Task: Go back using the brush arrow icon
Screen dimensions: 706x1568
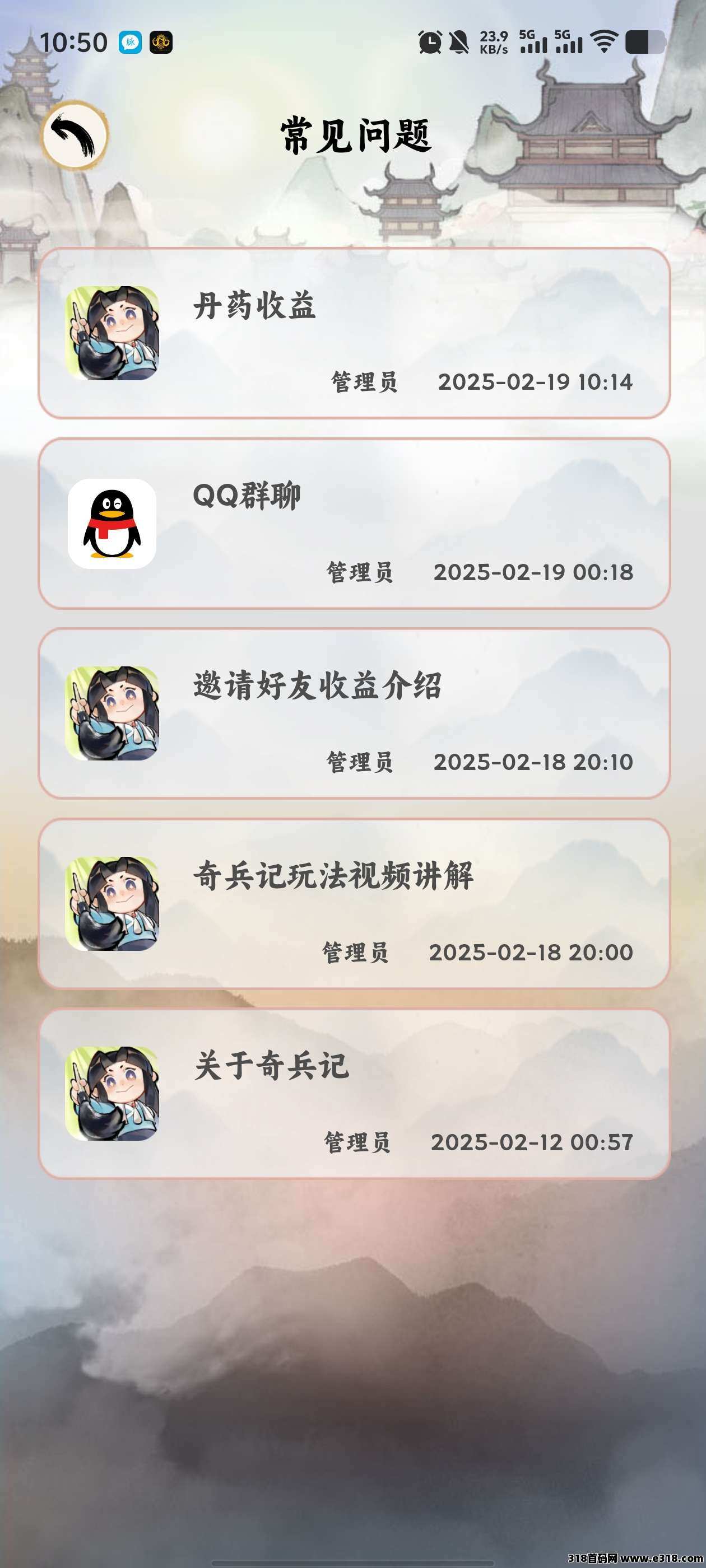Action: click(x=75, y=135)
